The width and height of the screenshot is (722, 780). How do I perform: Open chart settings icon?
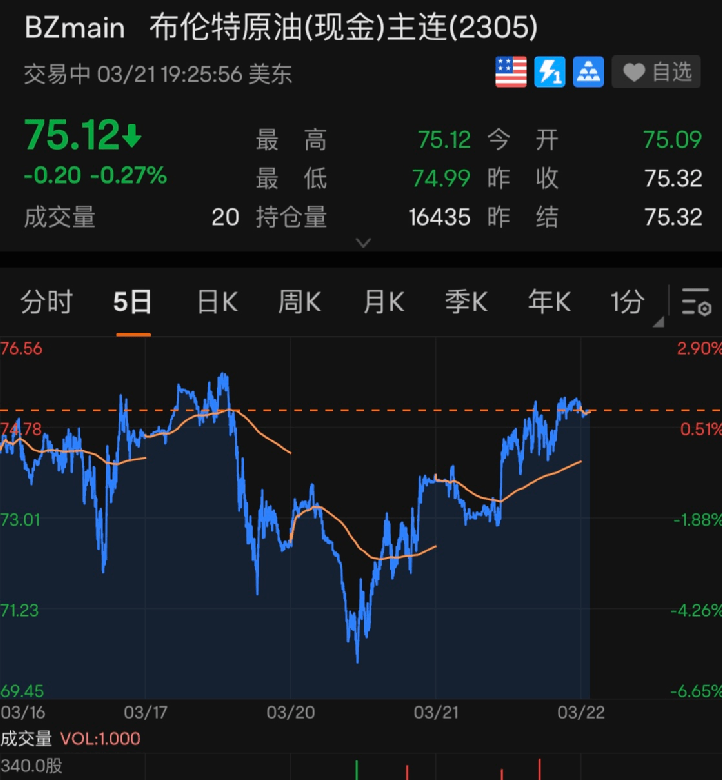[x=695, y=302]
